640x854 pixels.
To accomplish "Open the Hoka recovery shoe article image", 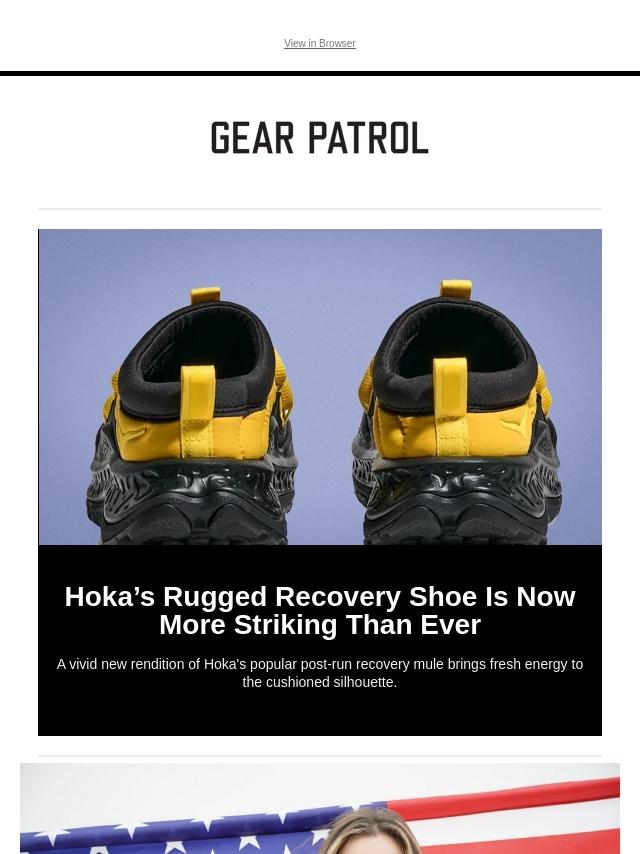I will click(x=320, y=387).
